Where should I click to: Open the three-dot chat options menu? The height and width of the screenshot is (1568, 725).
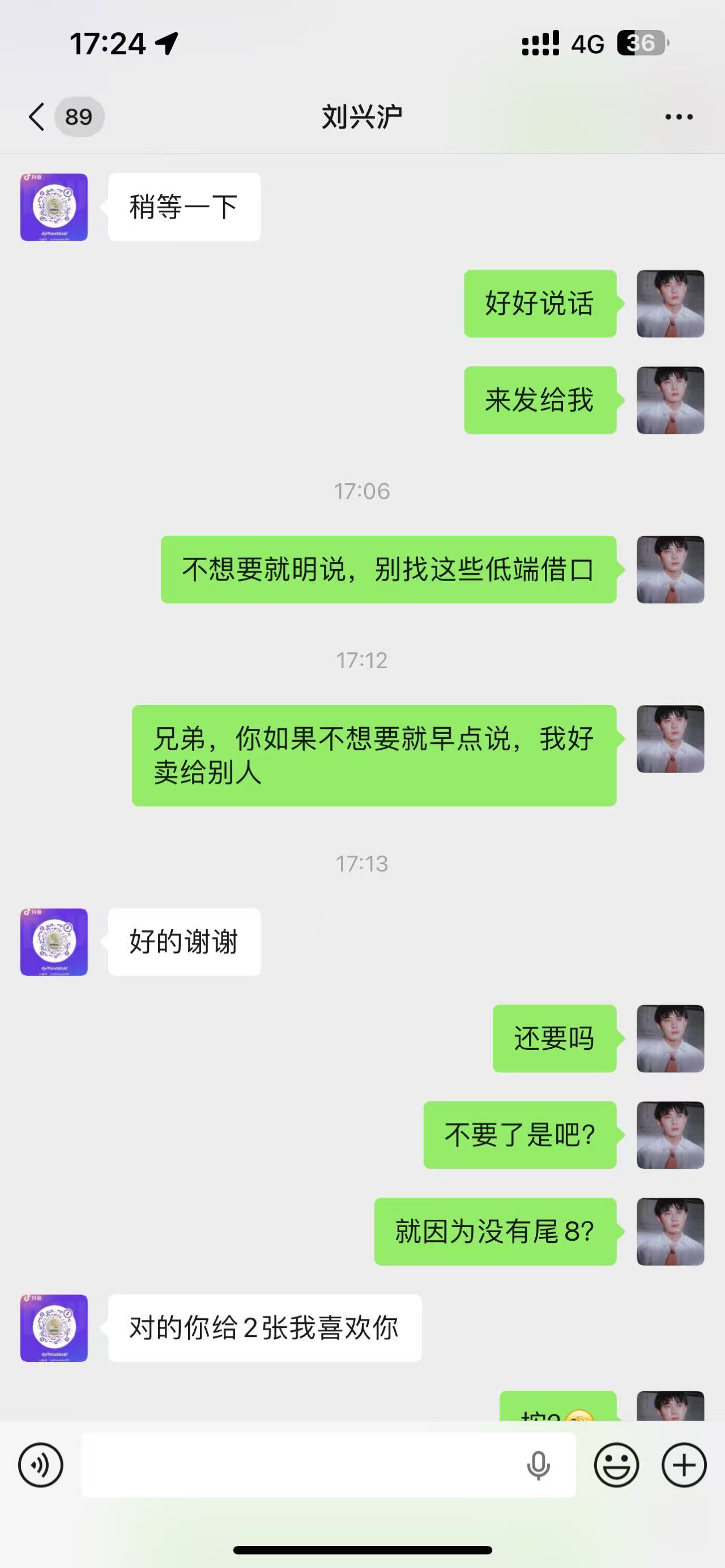point(678,116)
